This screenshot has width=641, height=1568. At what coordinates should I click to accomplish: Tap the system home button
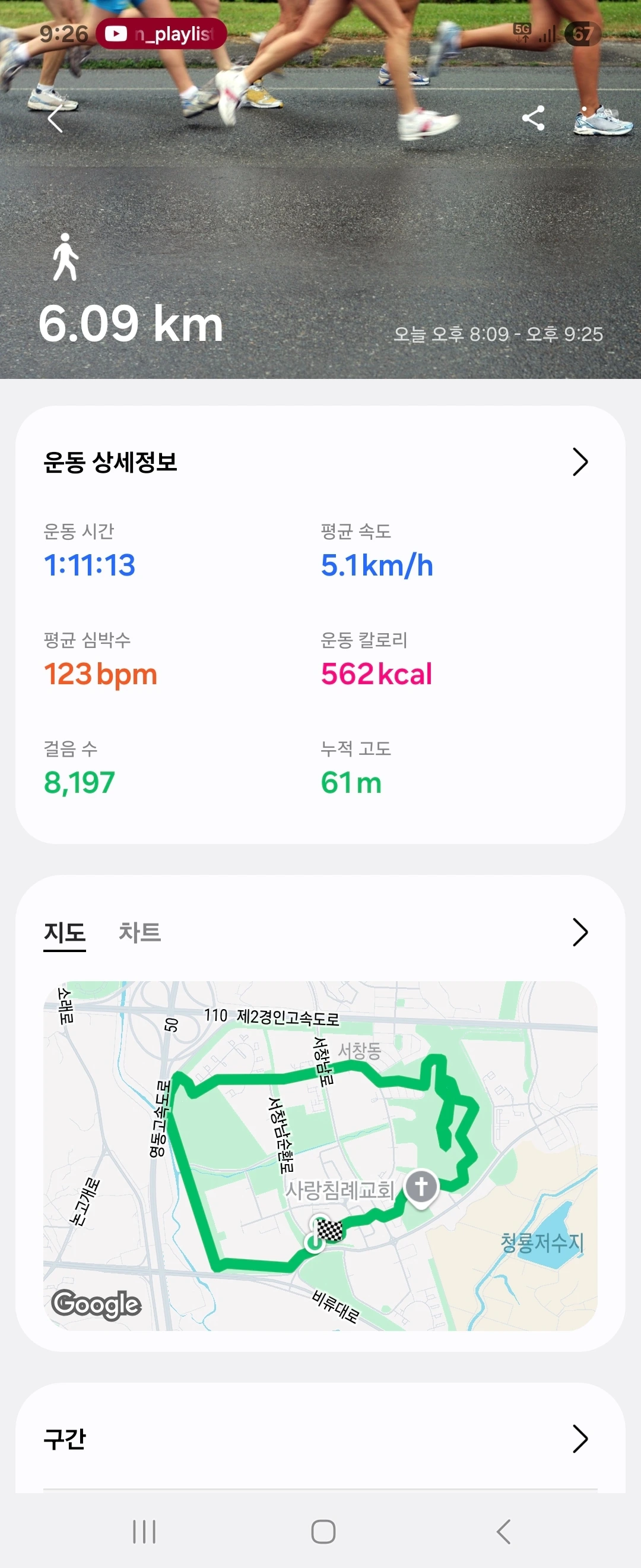point(323,1532)
